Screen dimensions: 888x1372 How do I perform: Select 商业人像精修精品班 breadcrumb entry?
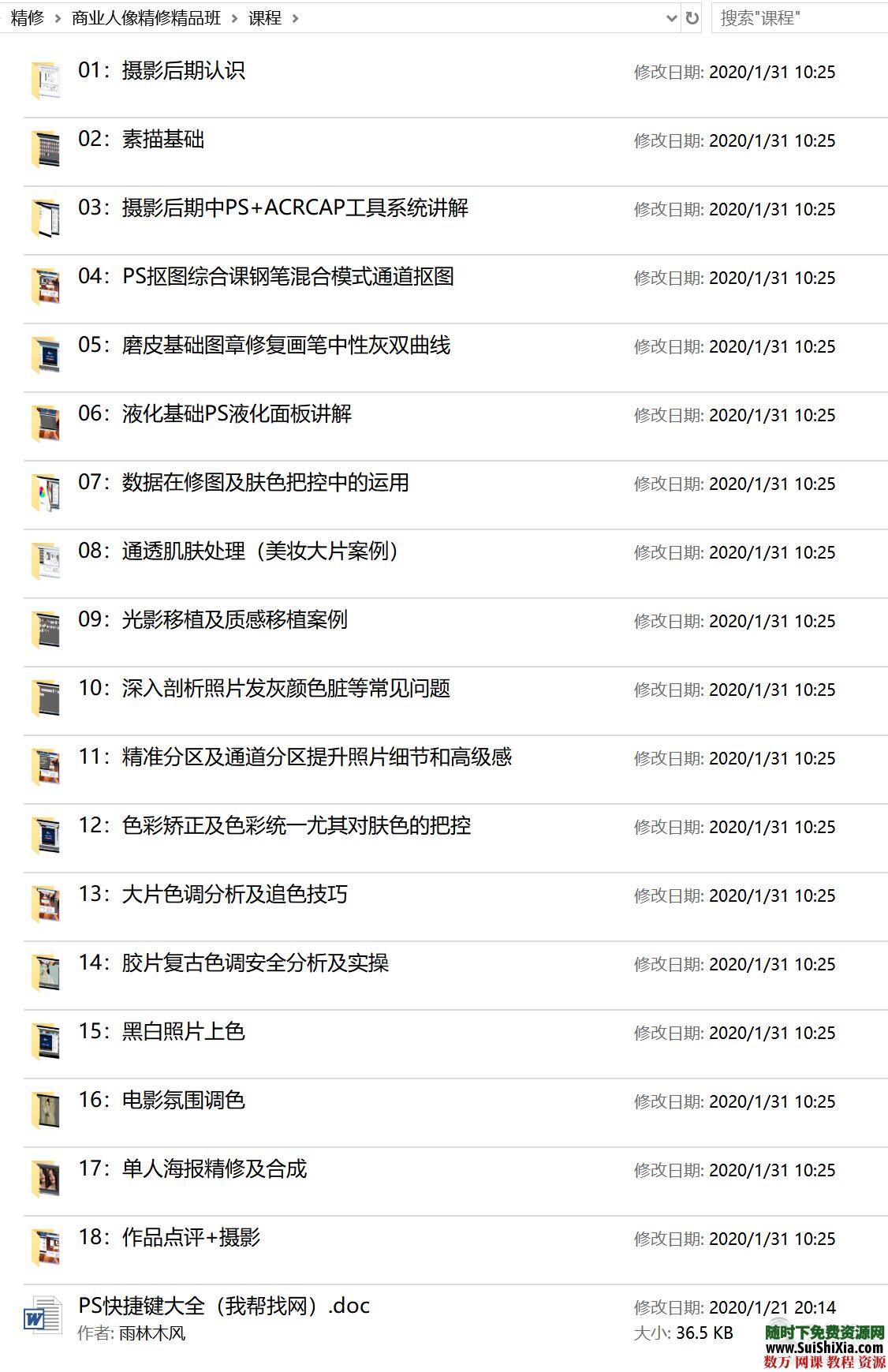tap(147, 17)
